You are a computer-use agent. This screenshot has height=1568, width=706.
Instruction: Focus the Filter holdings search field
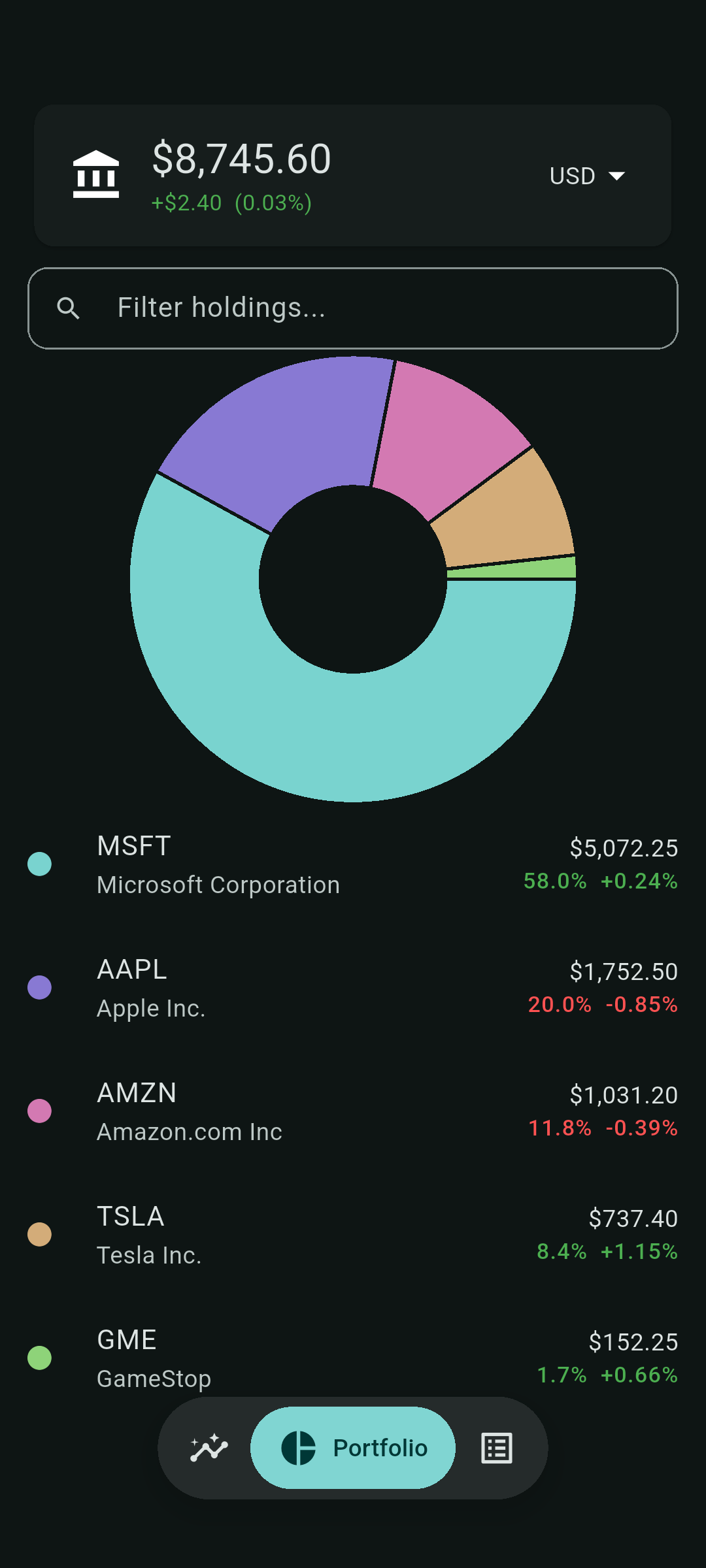353,308
